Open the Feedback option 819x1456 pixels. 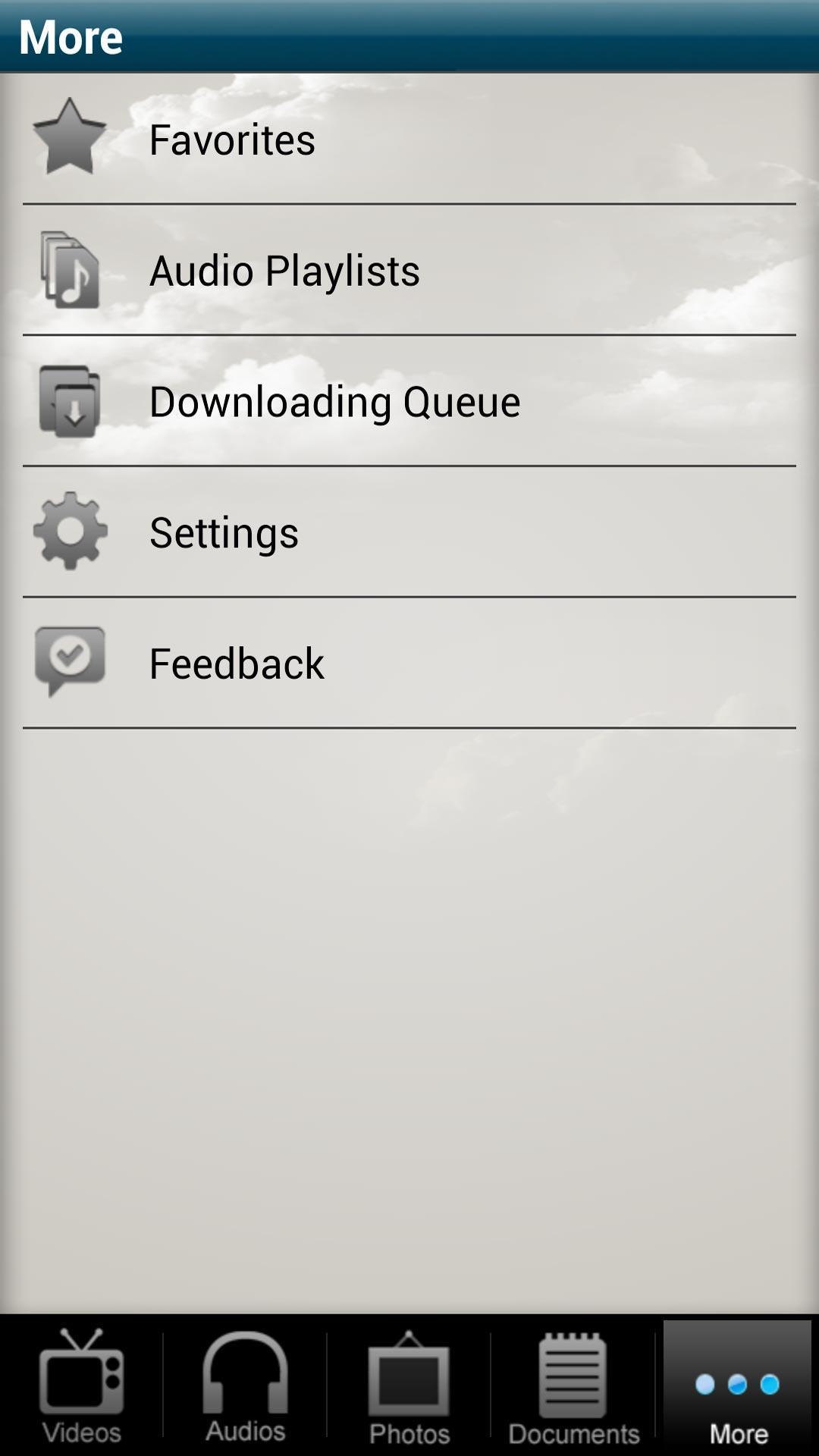click(x=237, y=664)
